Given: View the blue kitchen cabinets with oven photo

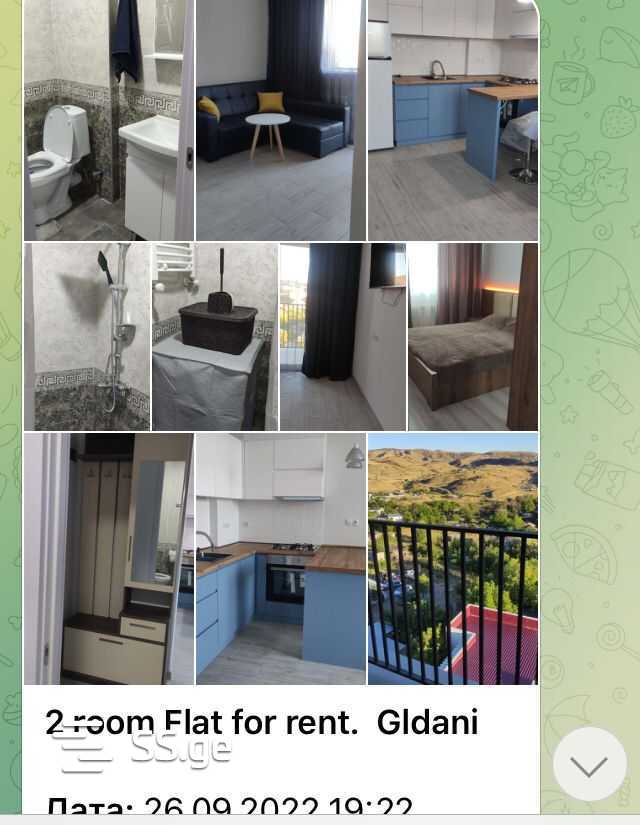Looking at the screenshot, I should 280,558.
